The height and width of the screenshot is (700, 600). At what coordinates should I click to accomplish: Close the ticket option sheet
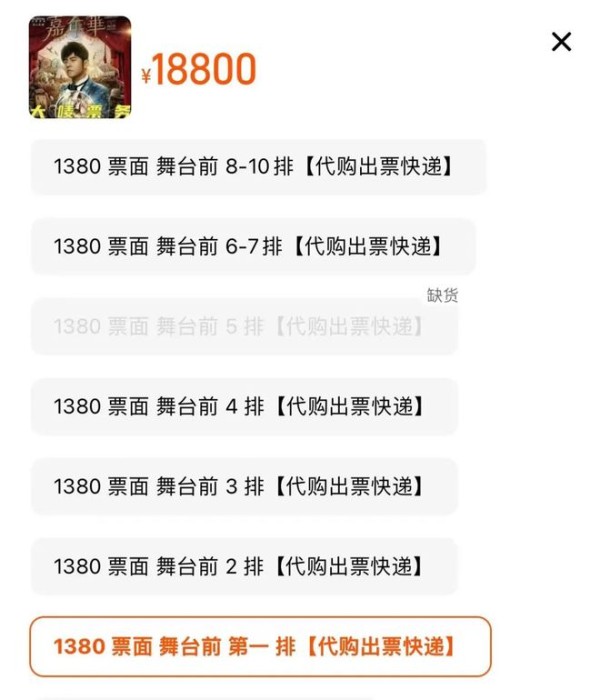562,41
